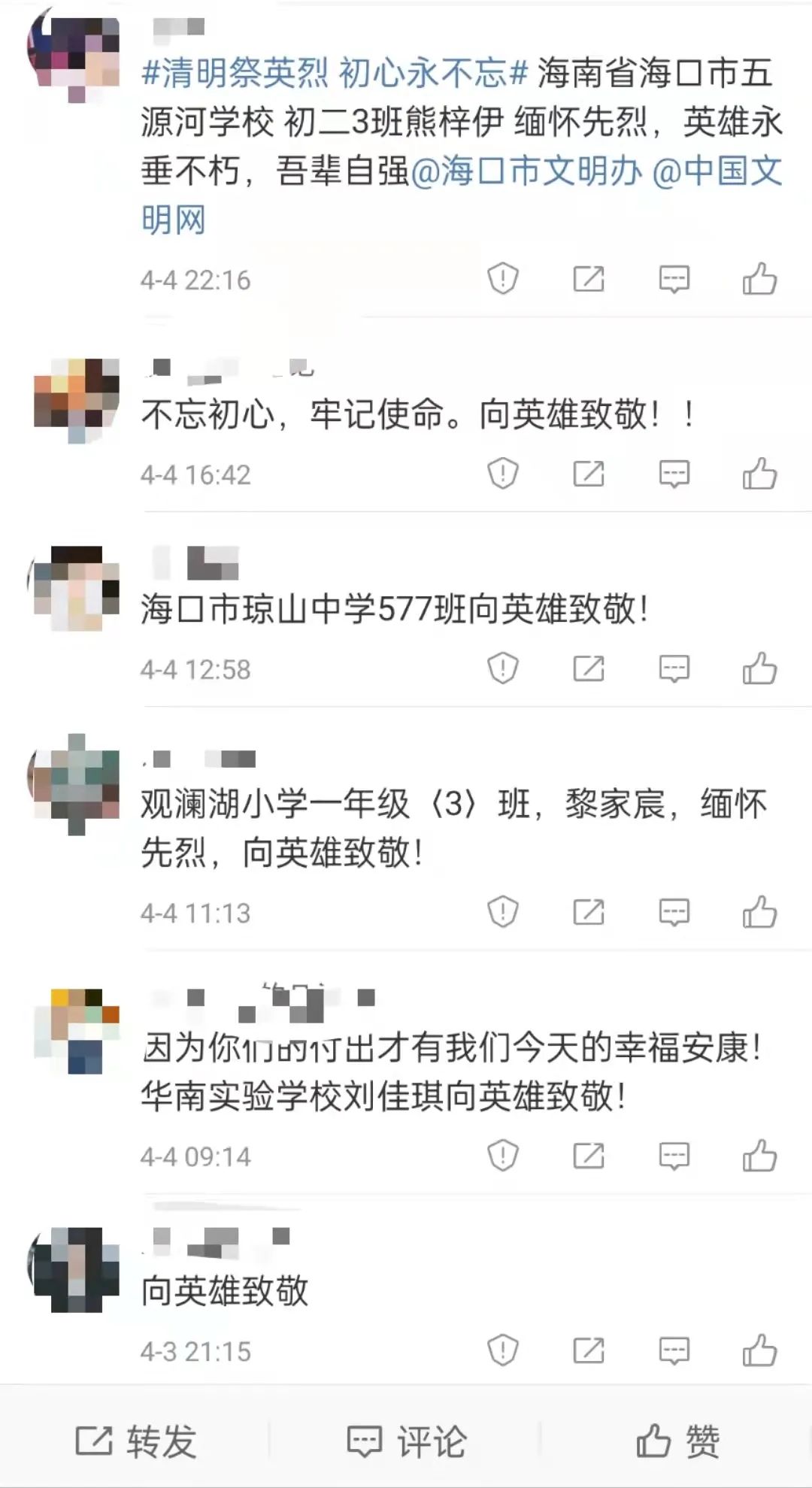
Task: Like the 不忘初心,牢记使命 comment
Action: 759,474
